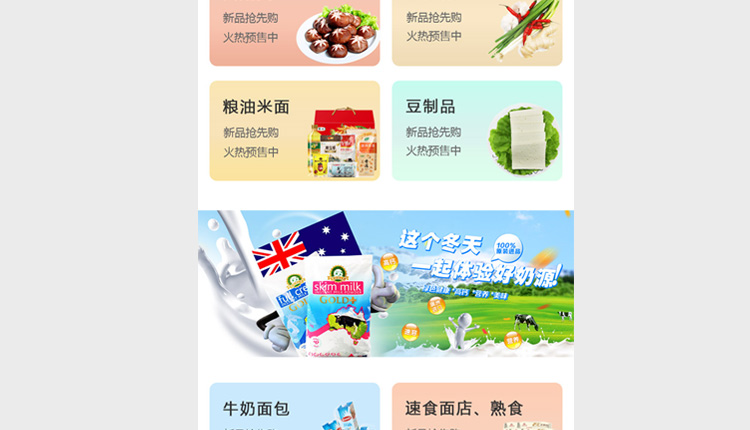Screen dimensions: 750x430
Task: Open the category card showing scallions and garlic
Action: point(476,32)
